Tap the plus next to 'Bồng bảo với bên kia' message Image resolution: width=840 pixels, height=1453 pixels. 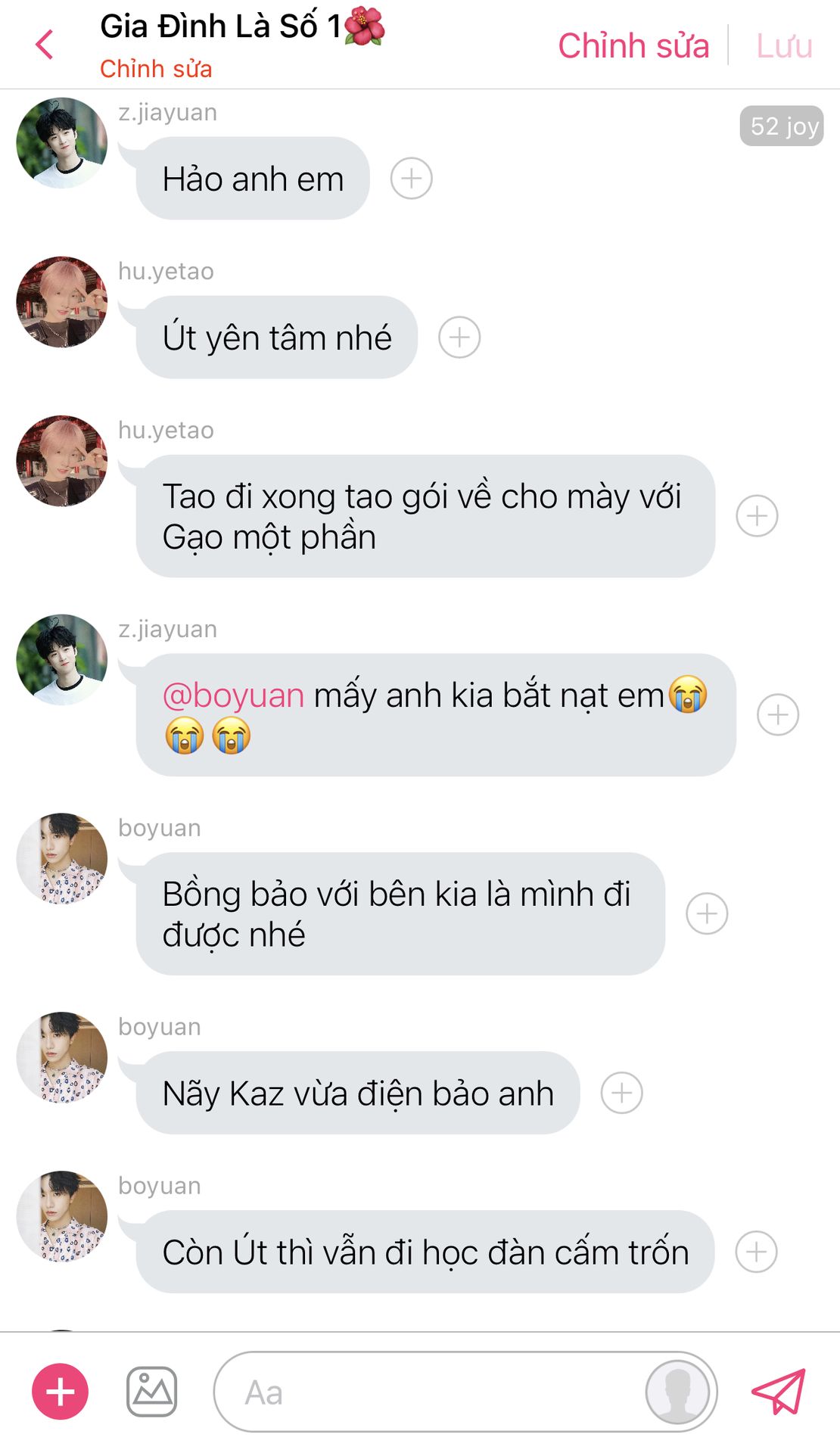pos(707,913)
